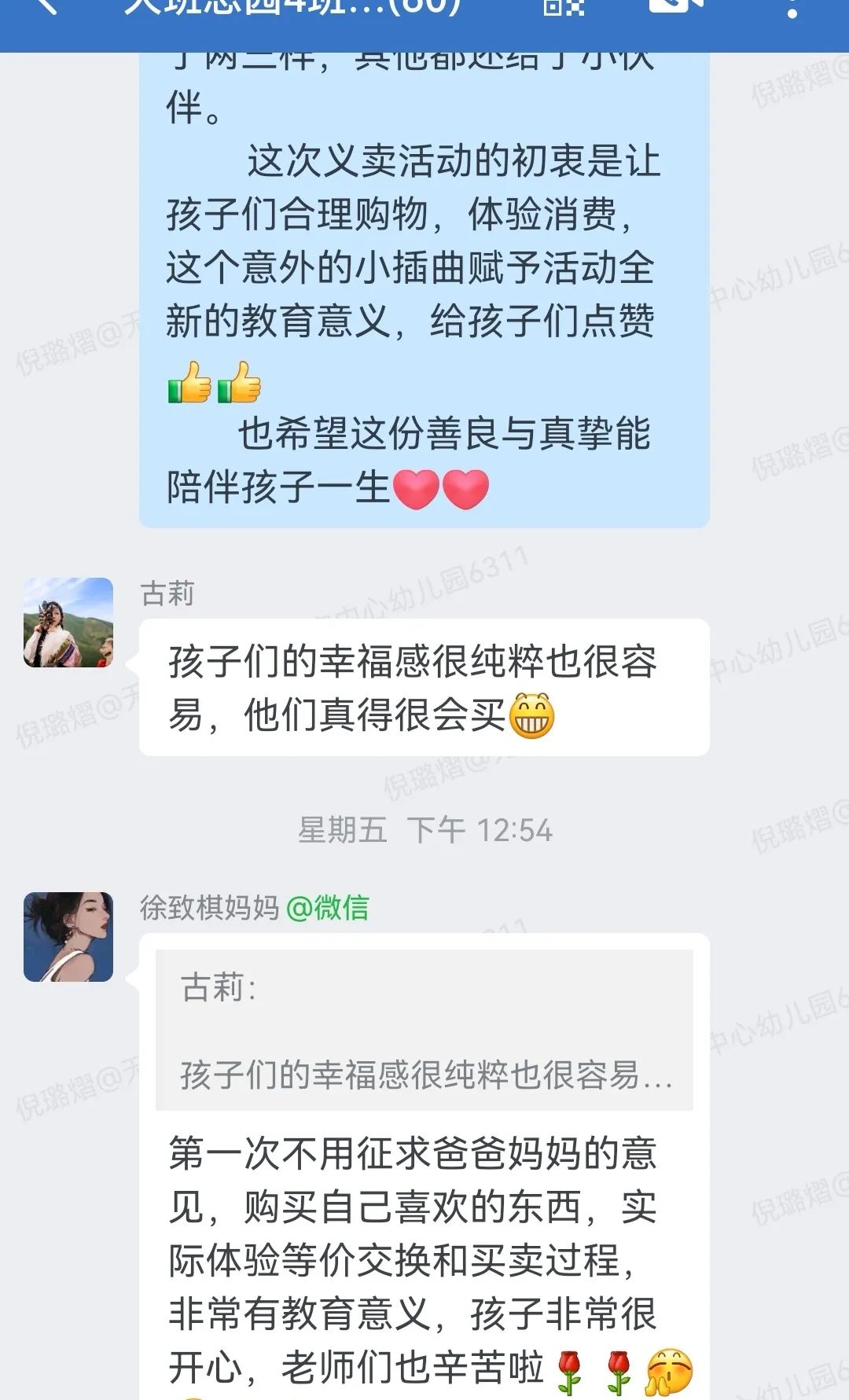Open 徐致棋妈妈's profile avatar

pyautogui.click(x=68, y=936)
